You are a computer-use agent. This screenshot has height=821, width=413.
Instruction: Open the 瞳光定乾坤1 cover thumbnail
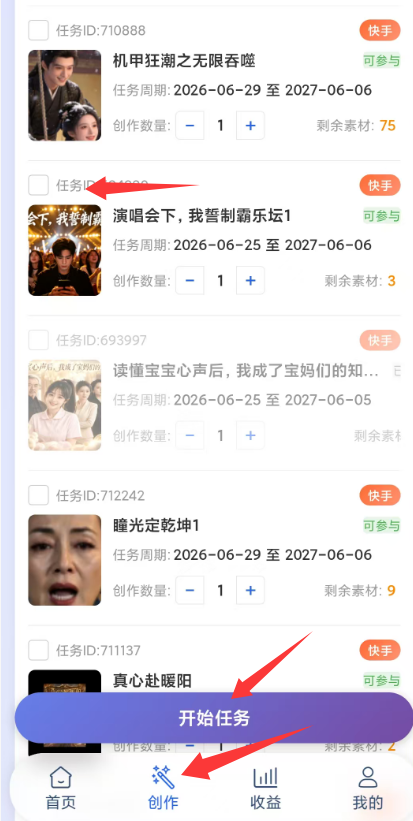pos(64,560)
